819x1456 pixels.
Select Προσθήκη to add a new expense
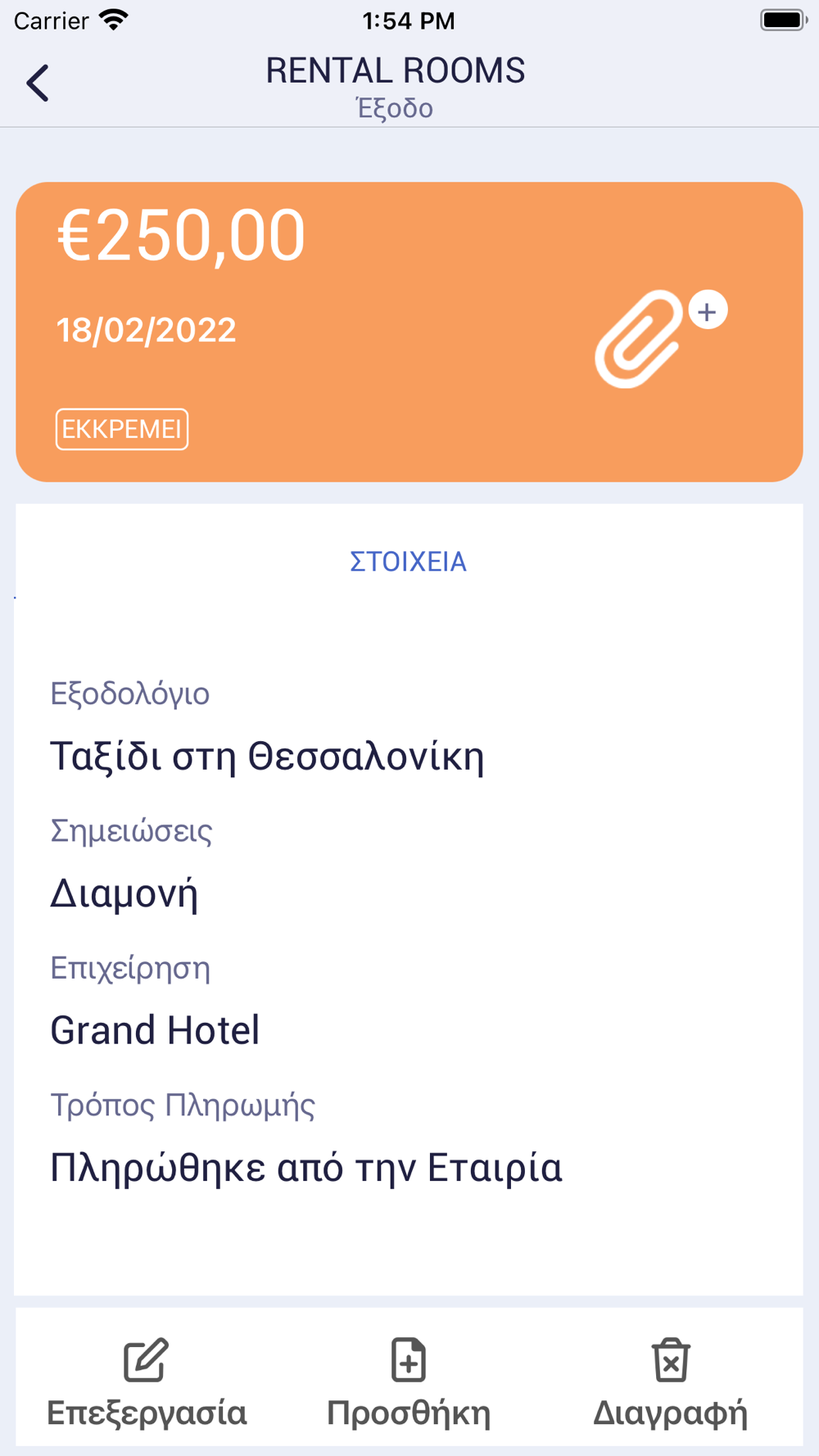pyautogui.click(x=409, y=1381)
